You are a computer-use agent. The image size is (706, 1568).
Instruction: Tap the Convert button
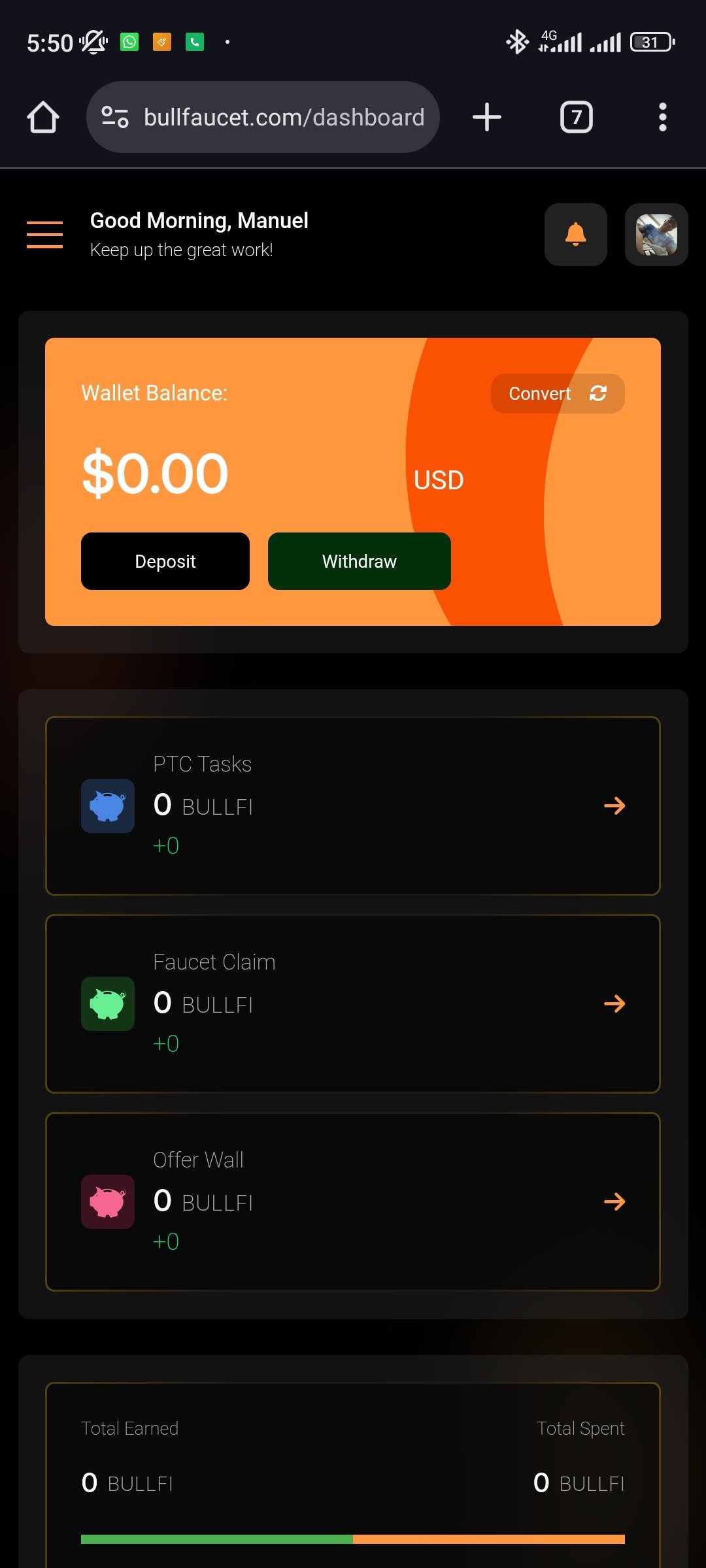pyautogui.click(x=557, y=393)
